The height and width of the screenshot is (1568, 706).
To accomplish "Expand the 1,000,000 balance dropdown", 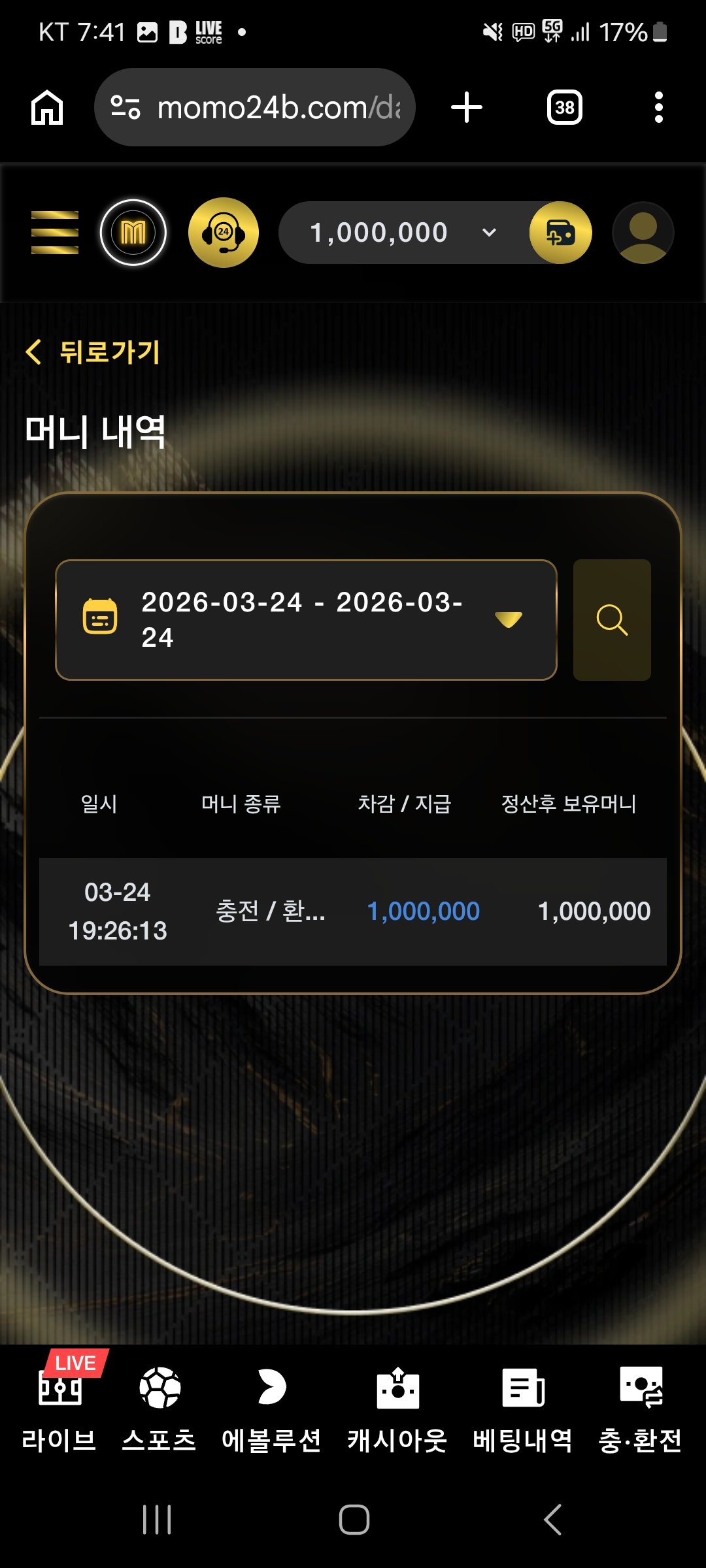I will pyautogui.click(x=488, y=233).
